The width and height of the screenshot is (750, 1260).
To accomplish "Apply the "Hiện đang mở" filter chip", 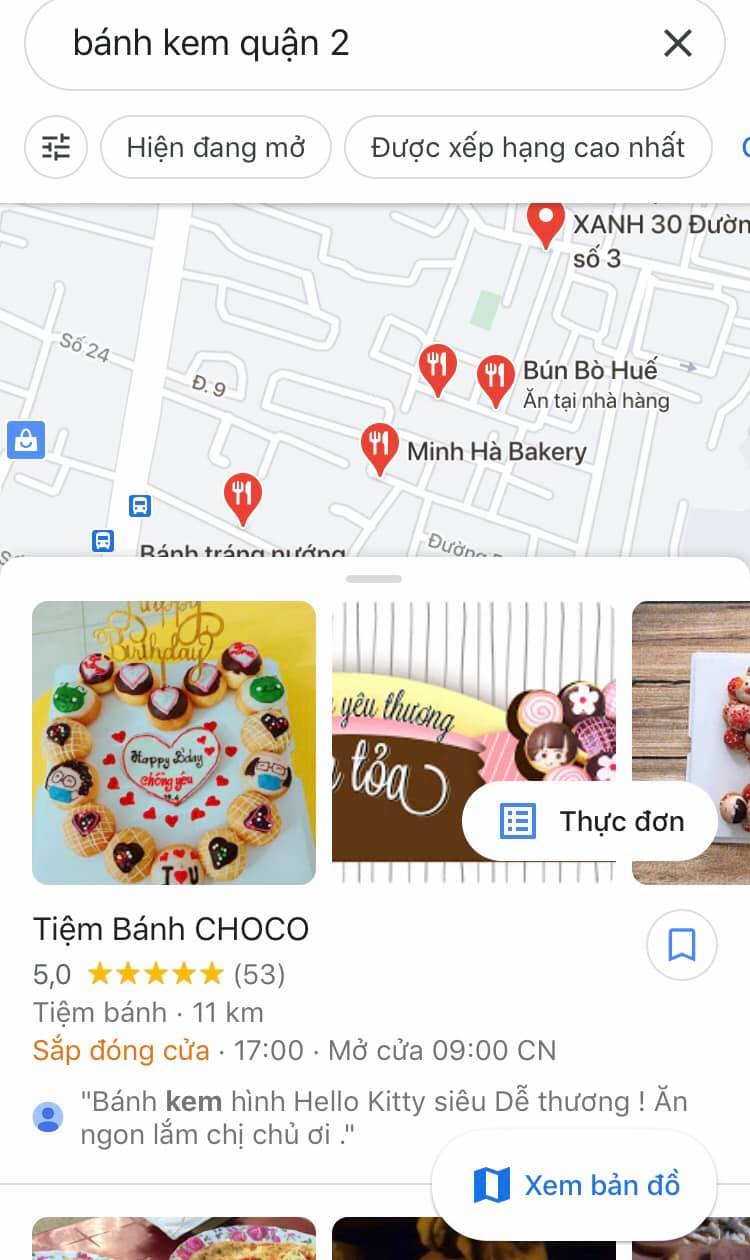I will 215,147.
